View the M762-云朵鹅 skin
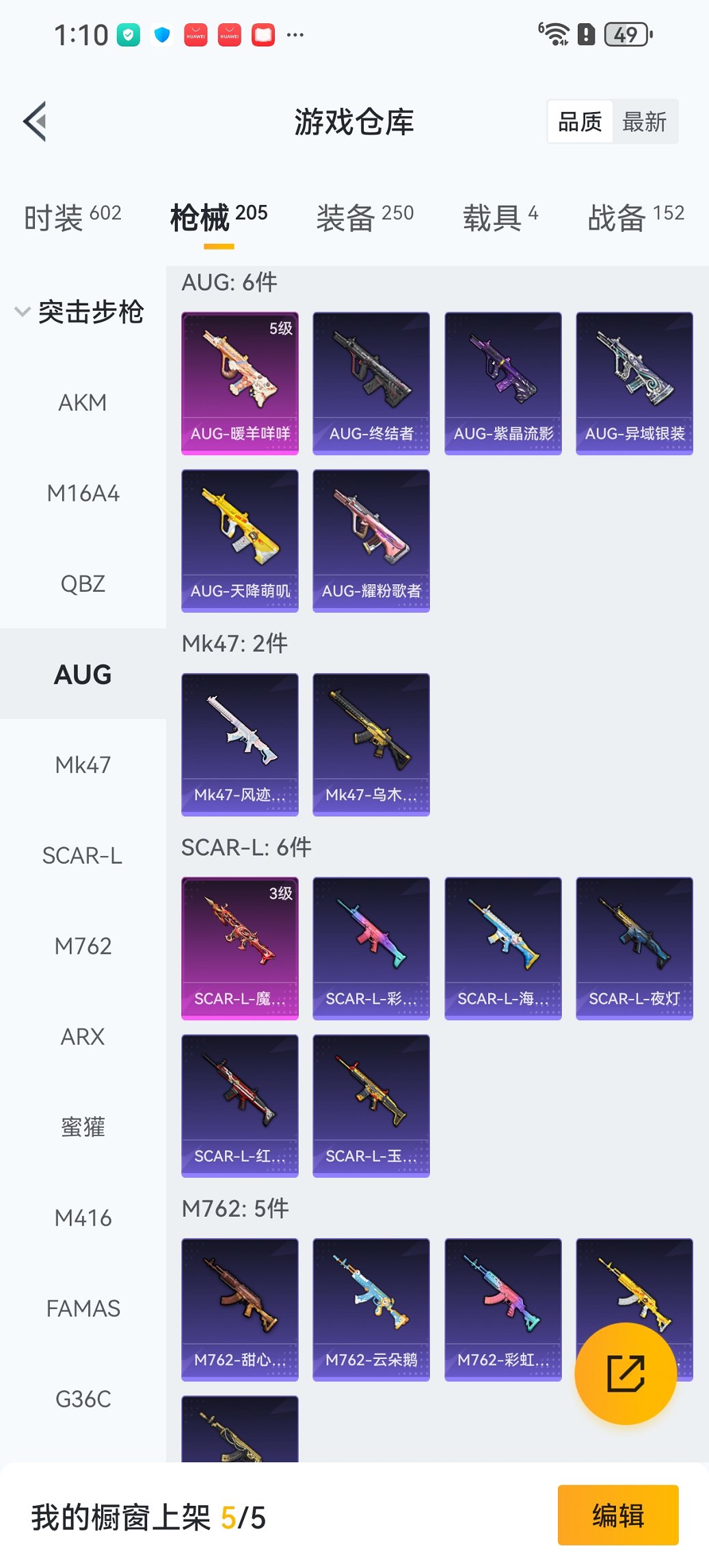 371,1309
